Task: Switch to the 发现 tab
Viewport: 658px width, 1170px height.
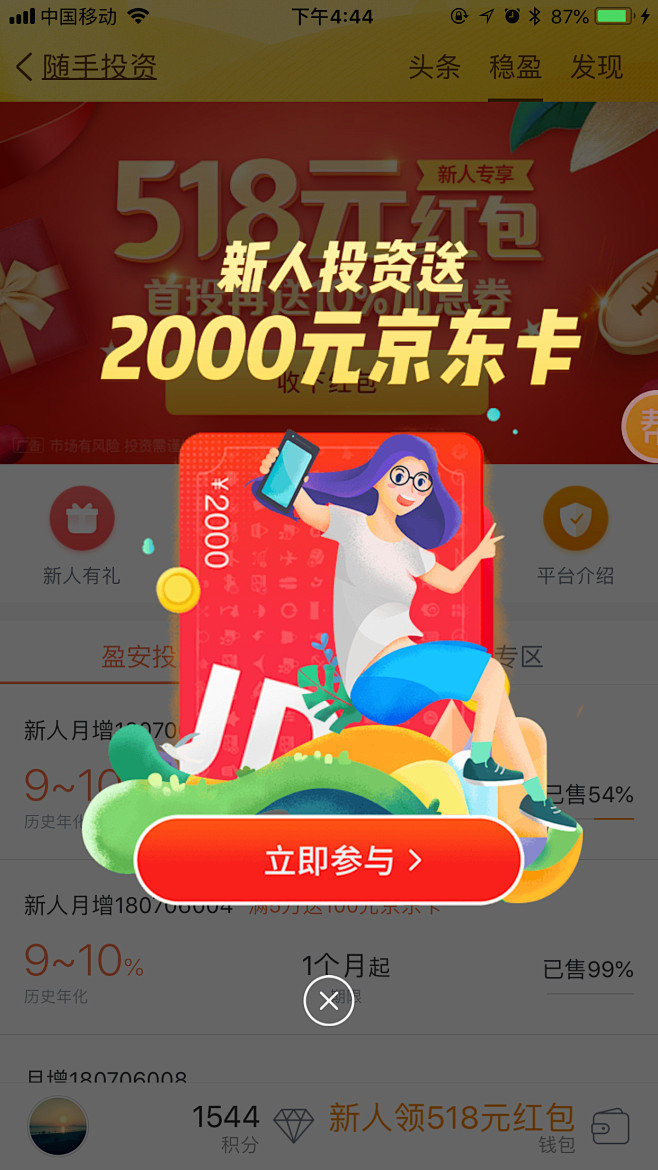Action: click(x=596, y=67)
